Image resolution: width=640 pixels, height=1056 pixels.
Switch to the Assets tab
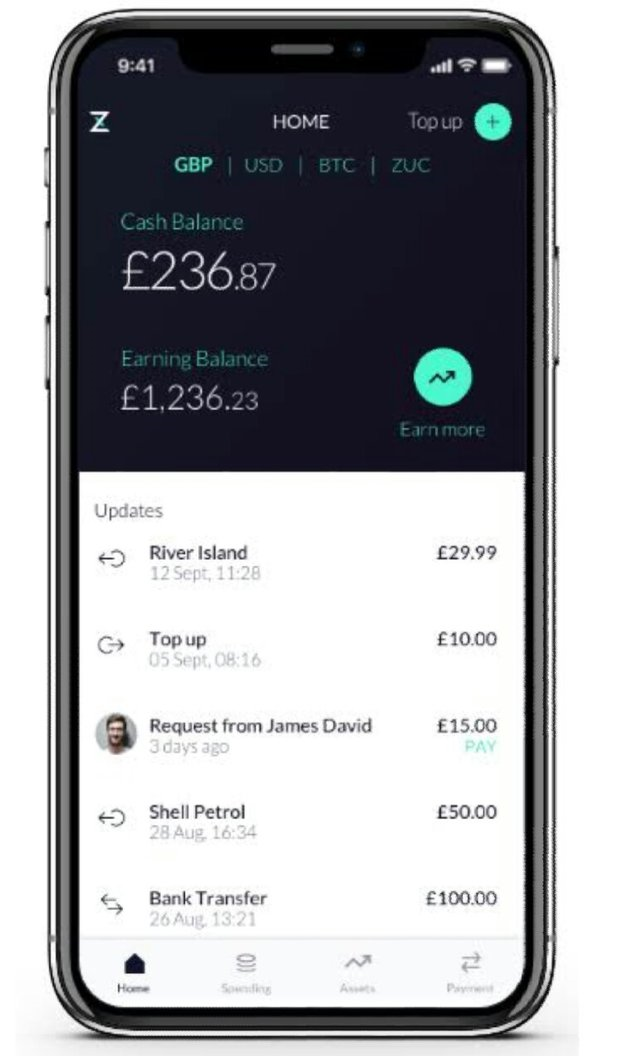pos(358,972)
